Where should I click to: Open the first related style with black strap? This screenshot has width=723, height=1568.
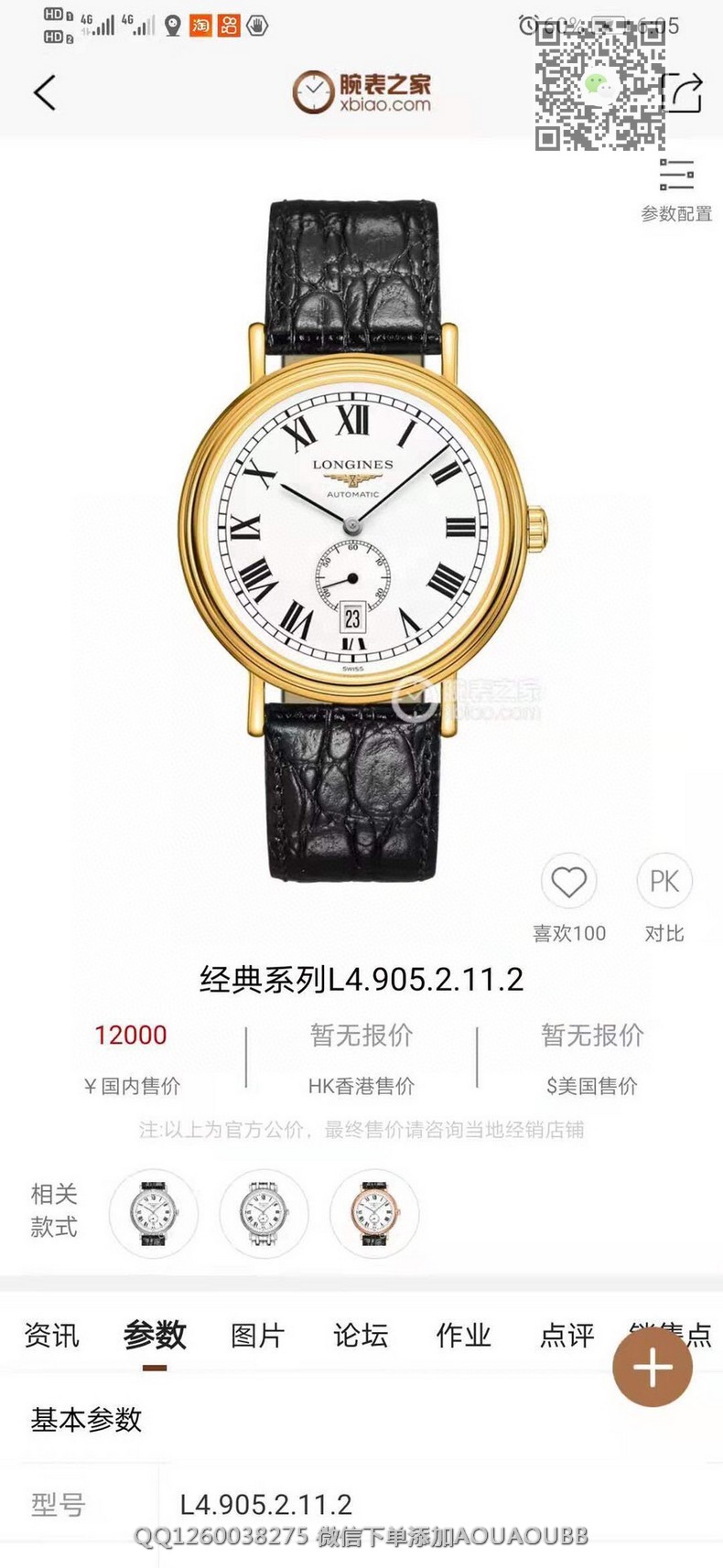[153, 1213]
